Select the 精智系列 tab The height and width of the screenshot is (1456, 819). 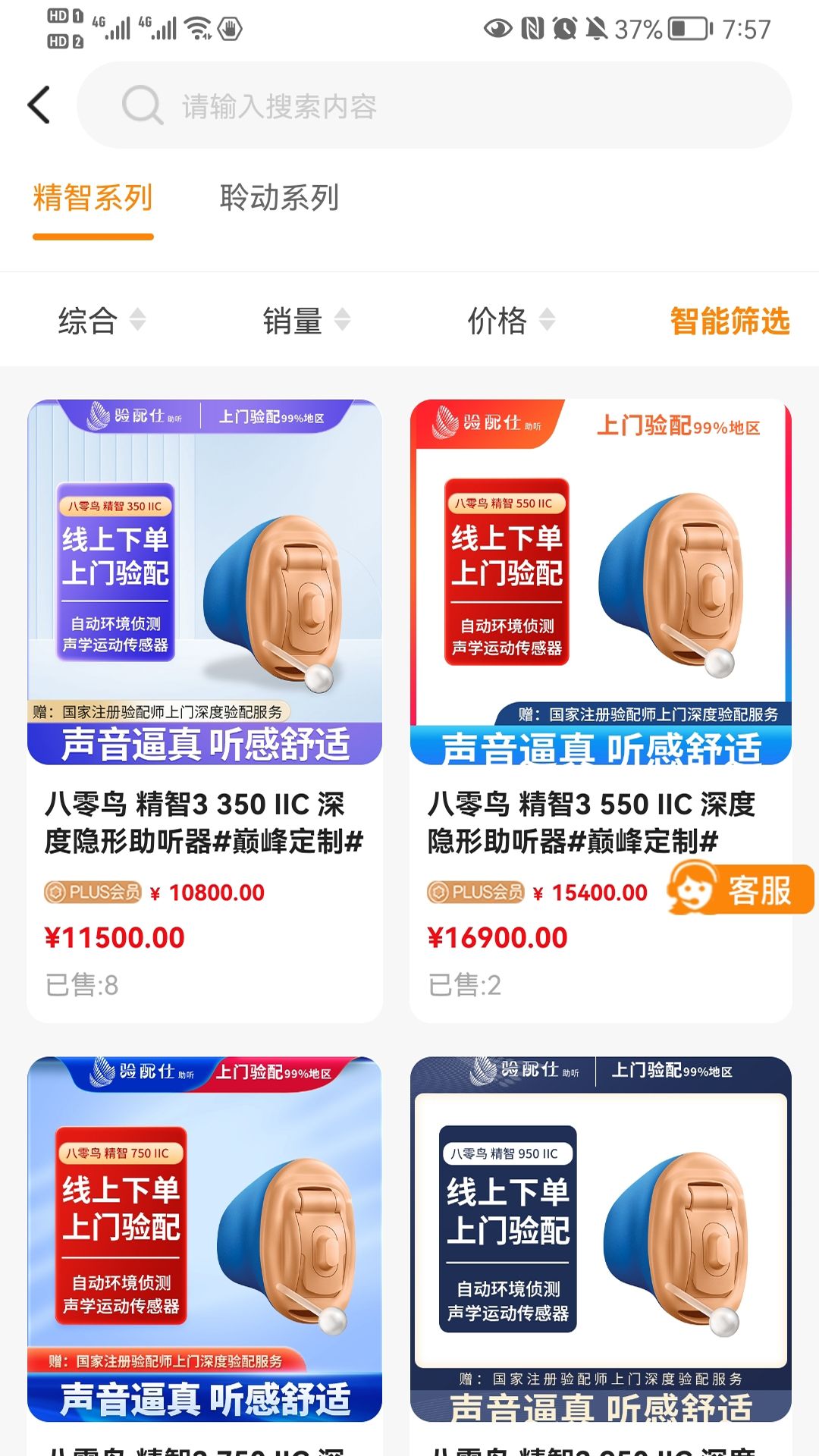tap(93, 197)
